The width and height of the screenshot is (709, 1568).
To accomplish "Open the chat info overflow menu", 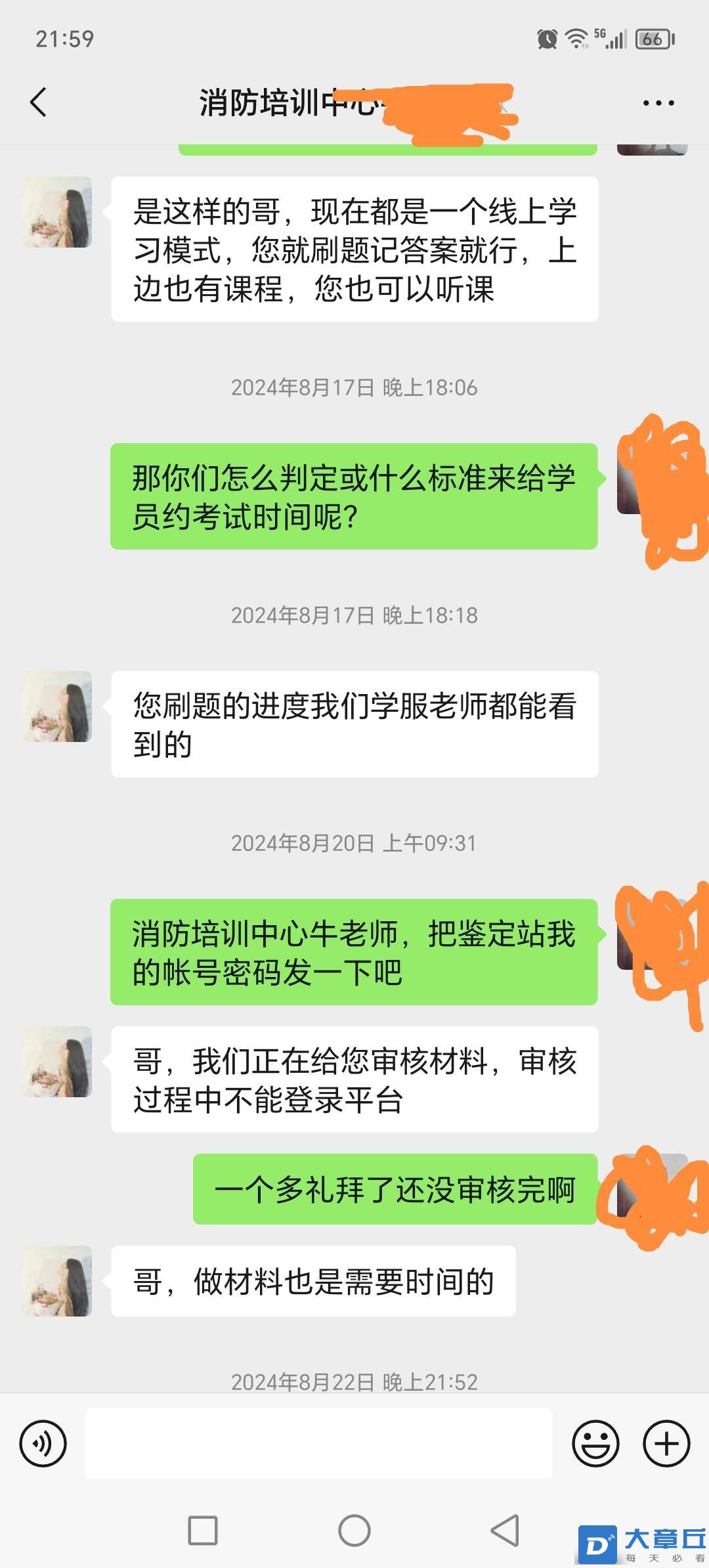I will tap(658, 103).
